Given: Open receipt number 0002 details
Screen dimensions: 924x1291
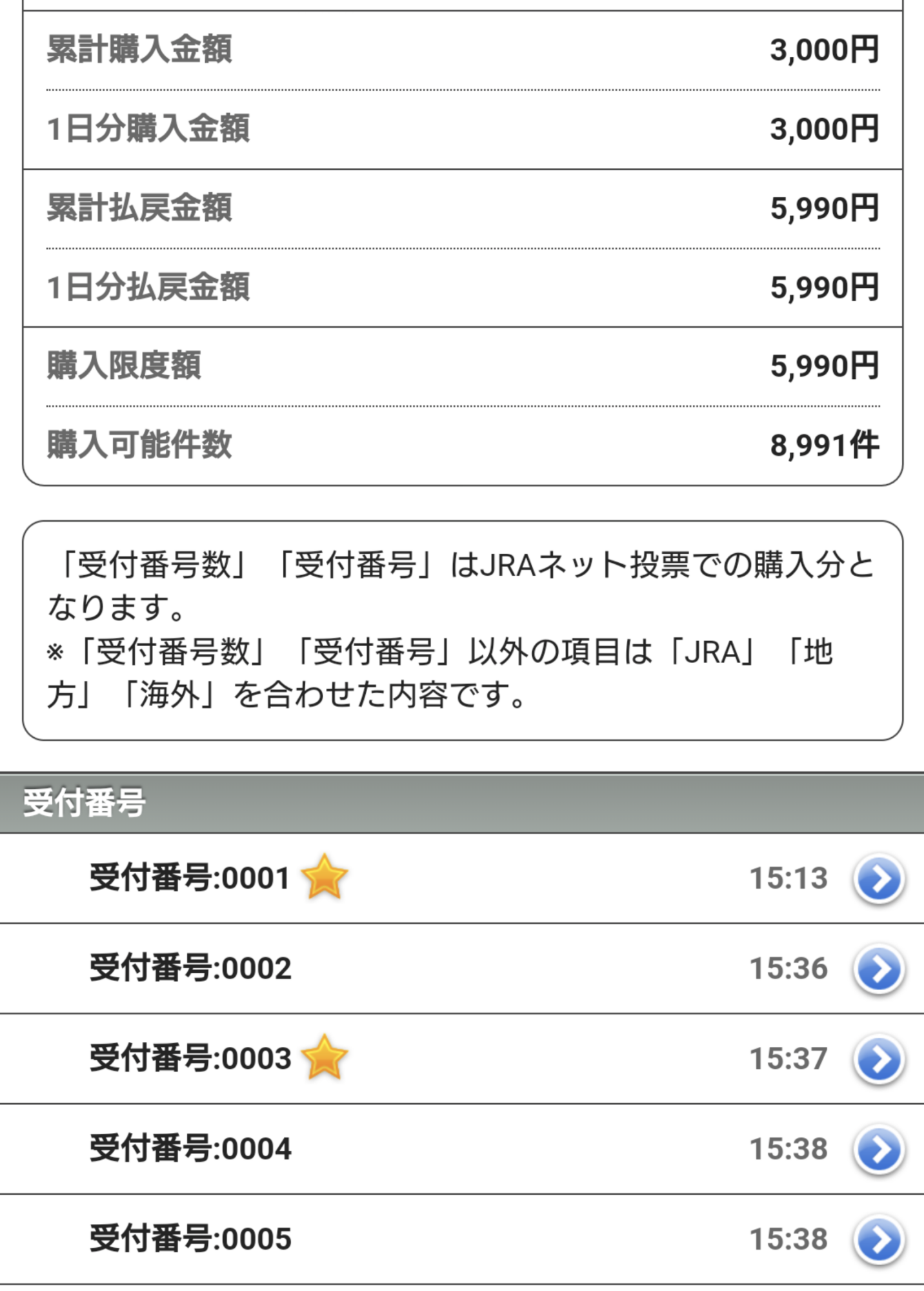Looking at the screenshot, I should (x=462, y=969).
